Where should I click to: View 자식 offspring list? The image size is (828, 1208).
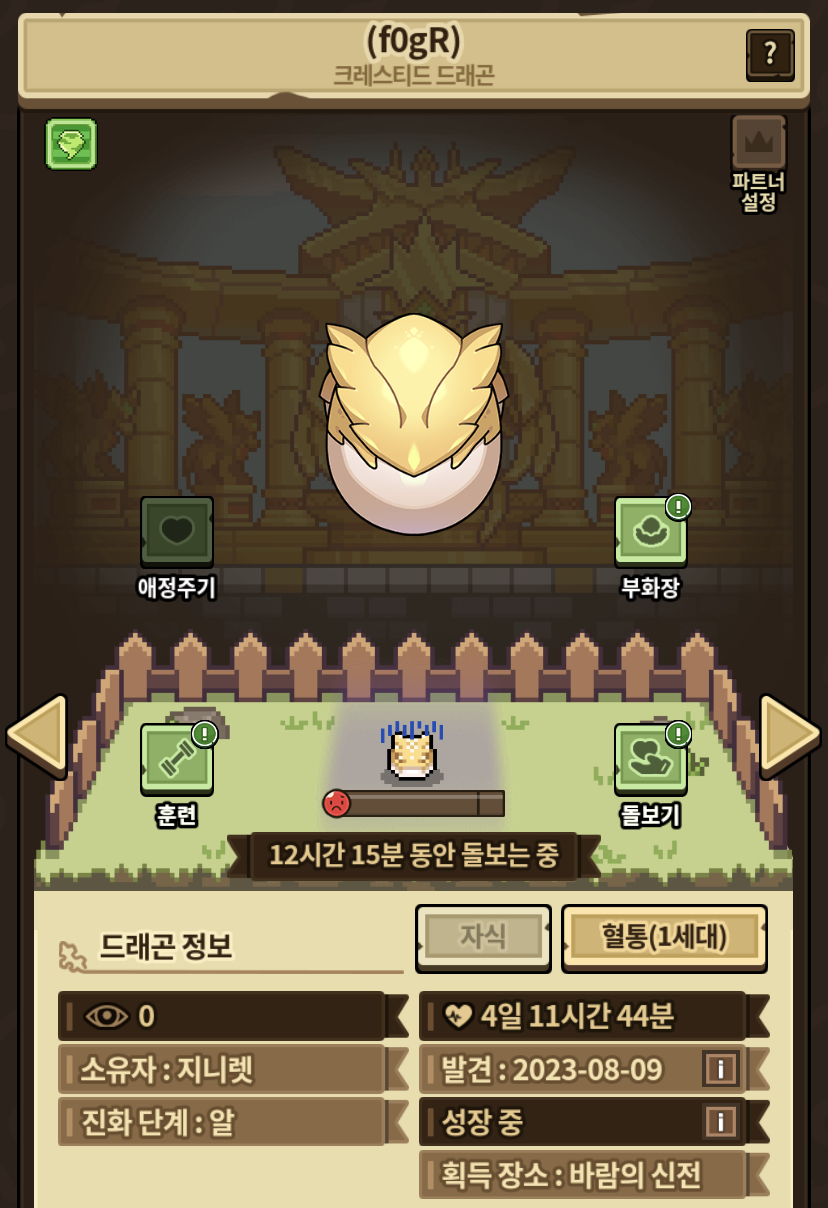click(483, 937)
